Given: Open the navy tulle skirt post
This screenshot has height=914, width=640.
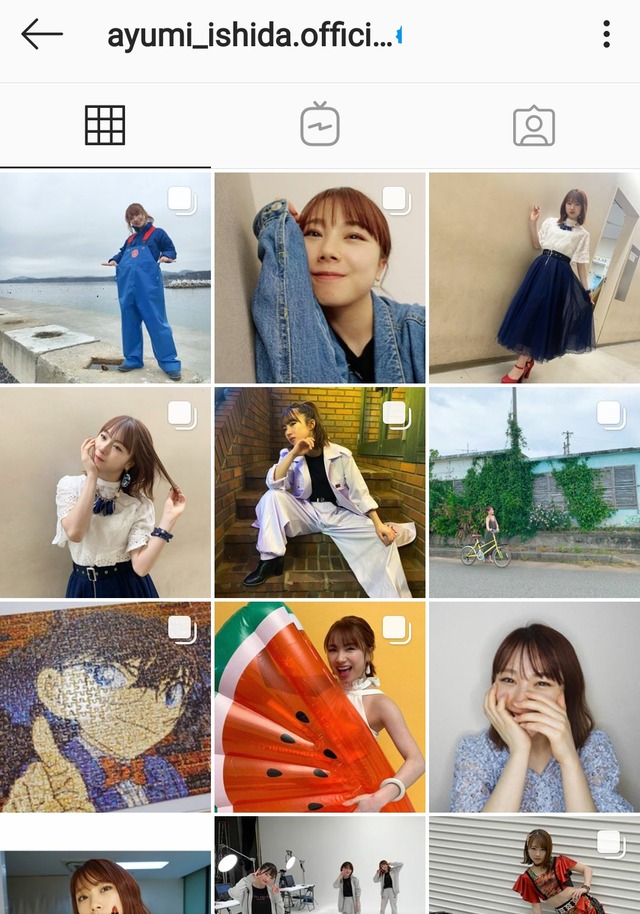Looking at the screenshot, I should 535,278.
